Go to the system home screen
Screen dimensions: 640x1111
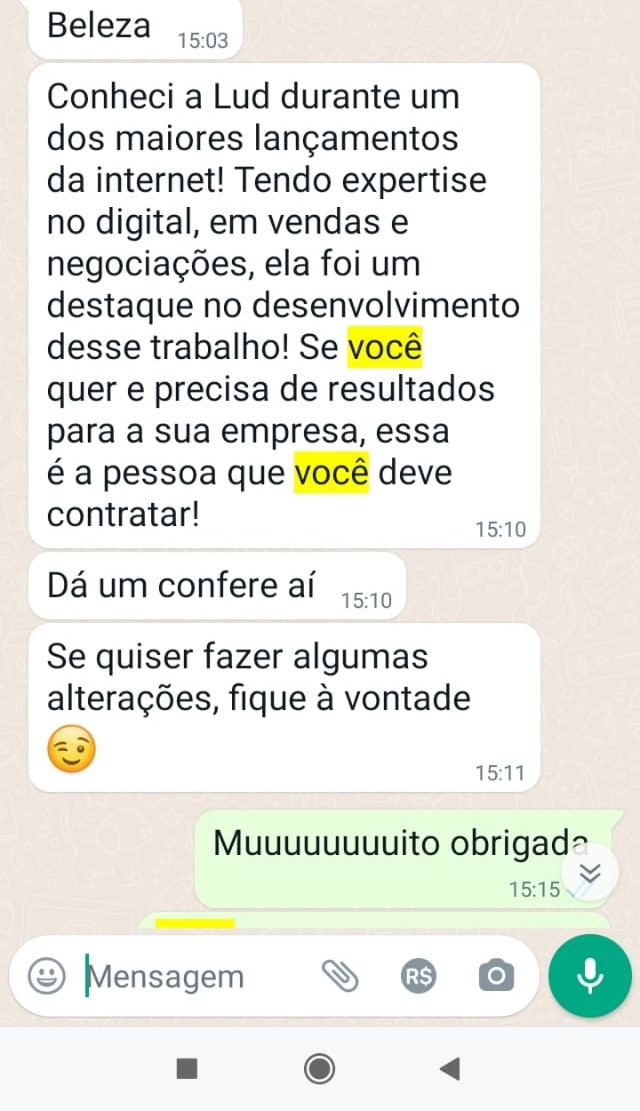pyautogui.click(x=320, y=1069)
